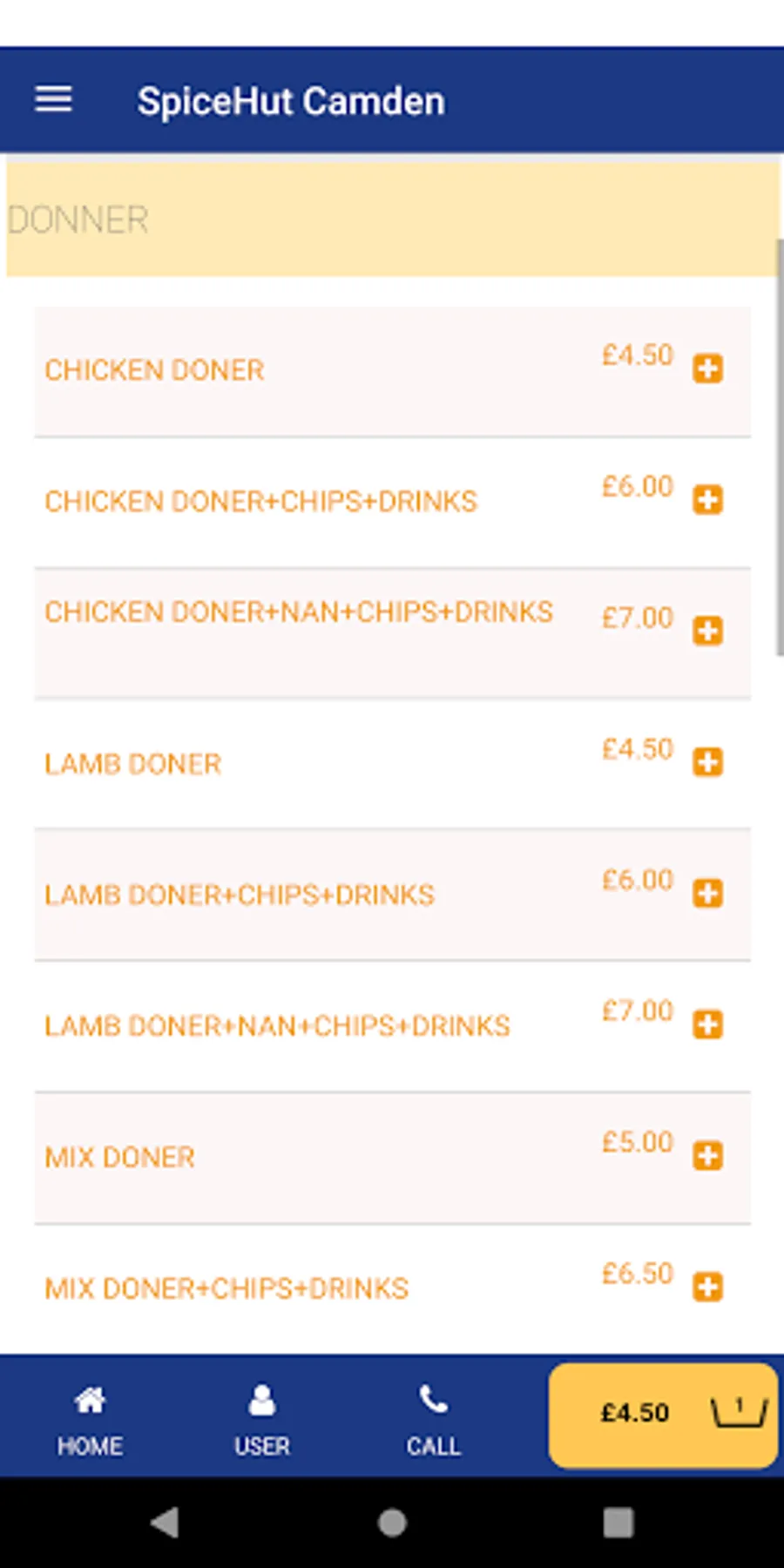Collapse the Donner category header

coord(392,220)
